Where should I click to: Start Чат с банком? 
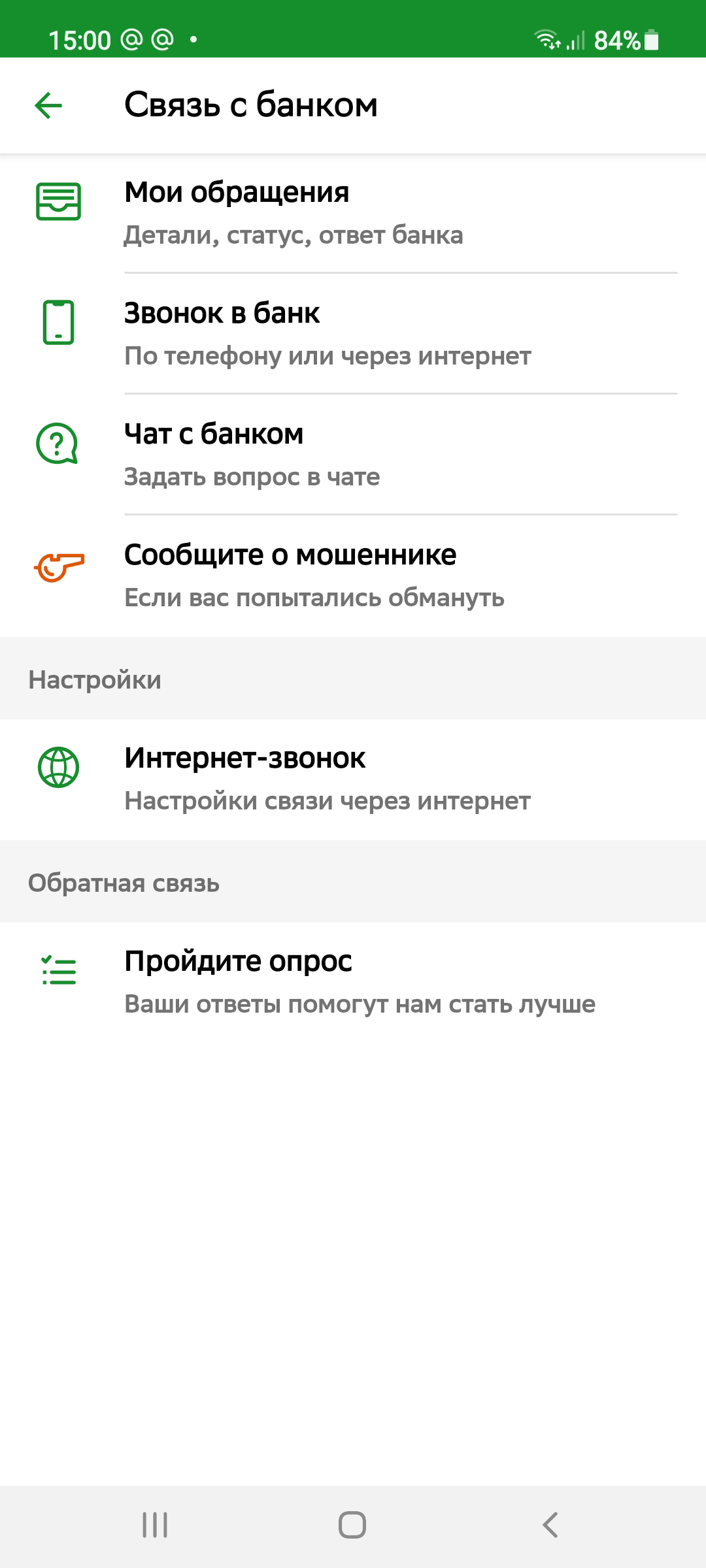click(x=353, y=455)
